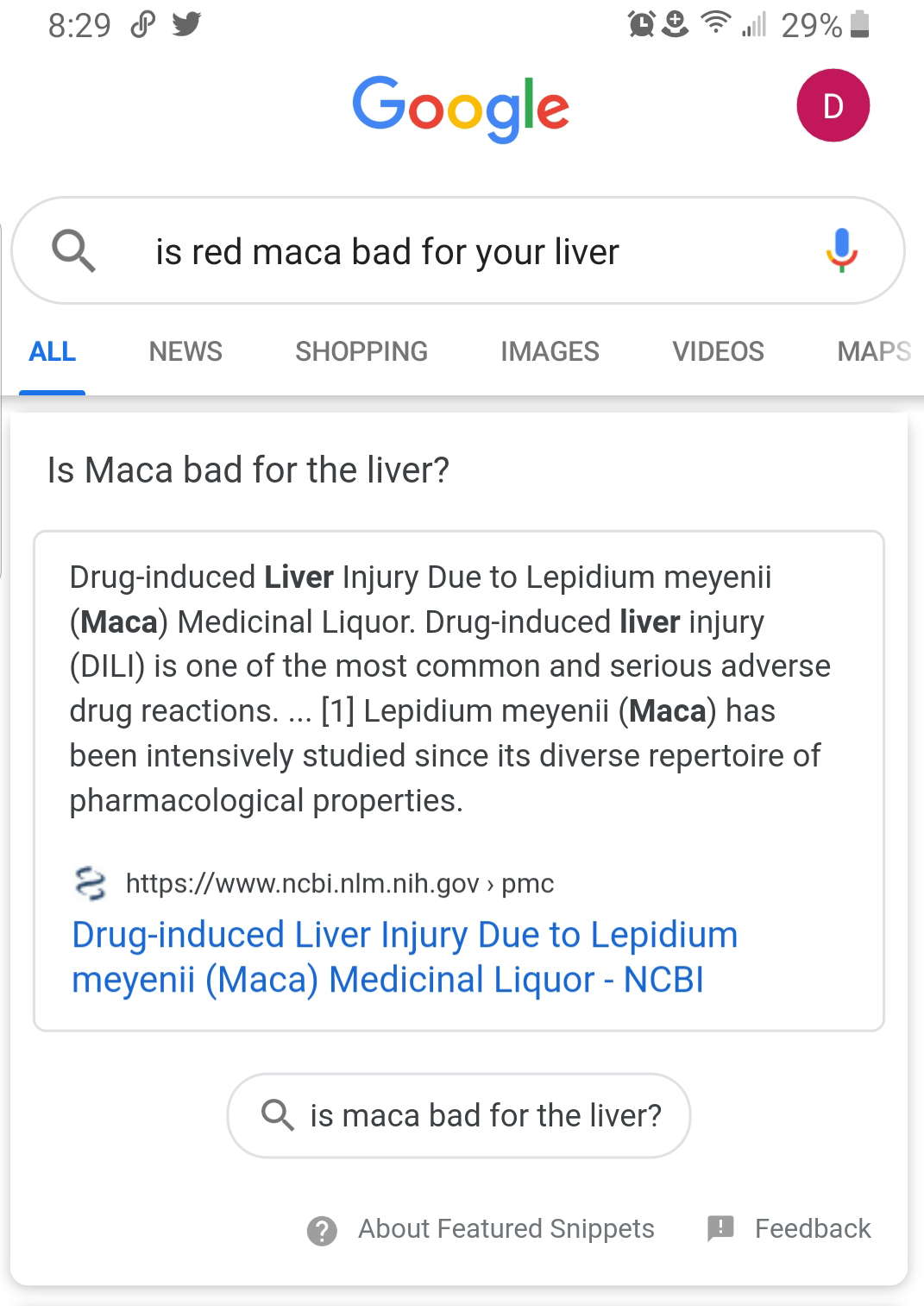Open the NCBI Drug-induced Liver Injury article
The height and width of the screenshot is (1306, 924).
tap(404, 956)
